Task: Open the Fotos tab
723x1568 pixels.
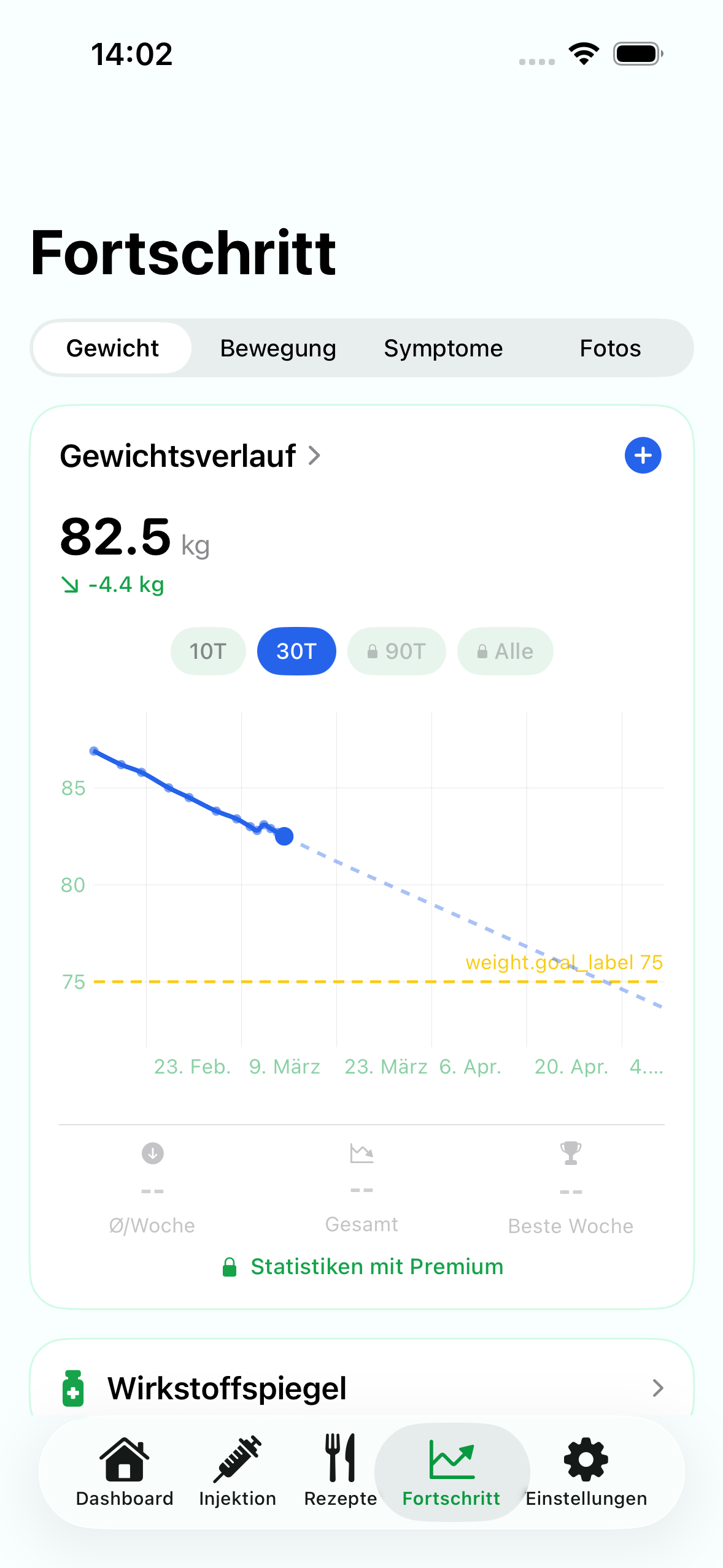Action: (x=610, y=347)
